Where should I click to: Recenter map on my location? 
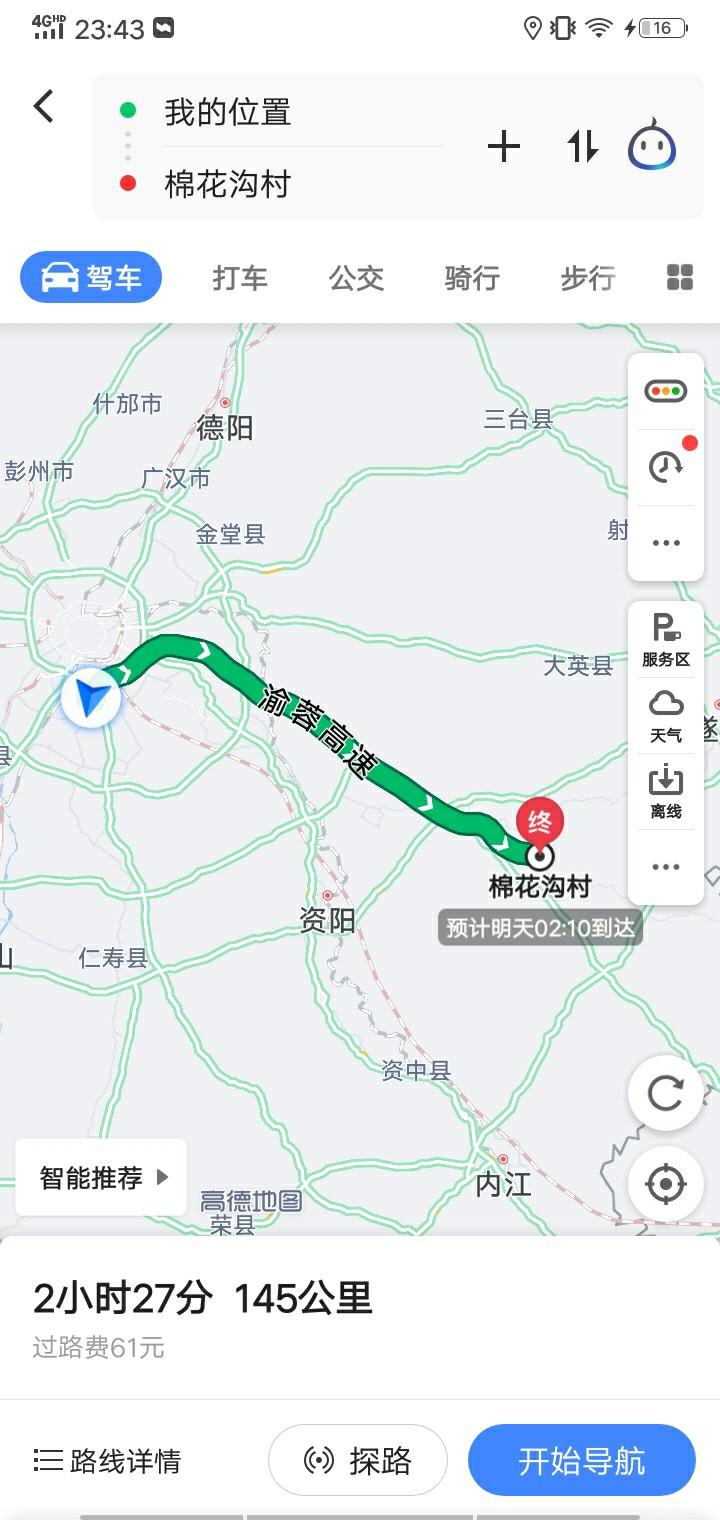tap(665, 1185)
